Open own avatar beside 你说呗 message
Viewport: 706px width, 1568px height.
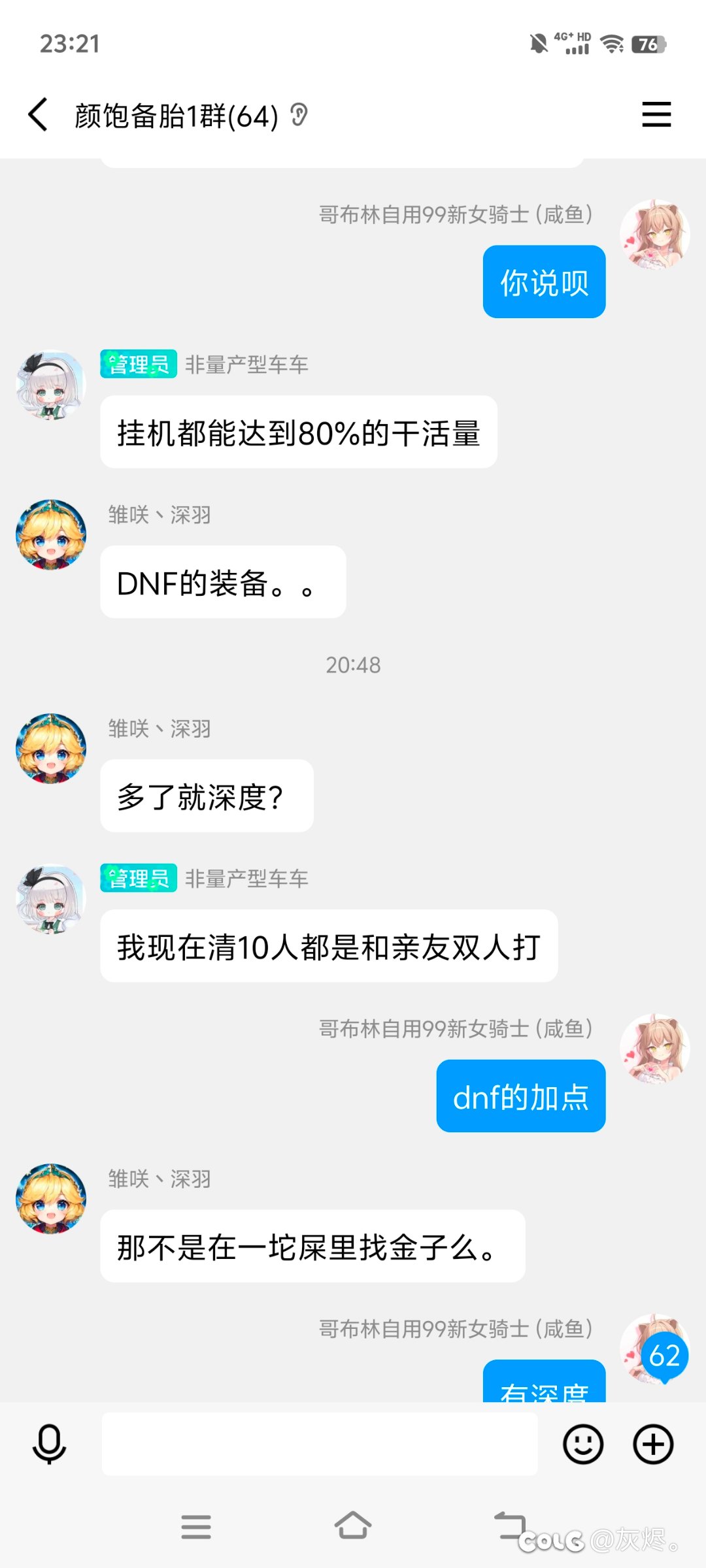(655, 235)
